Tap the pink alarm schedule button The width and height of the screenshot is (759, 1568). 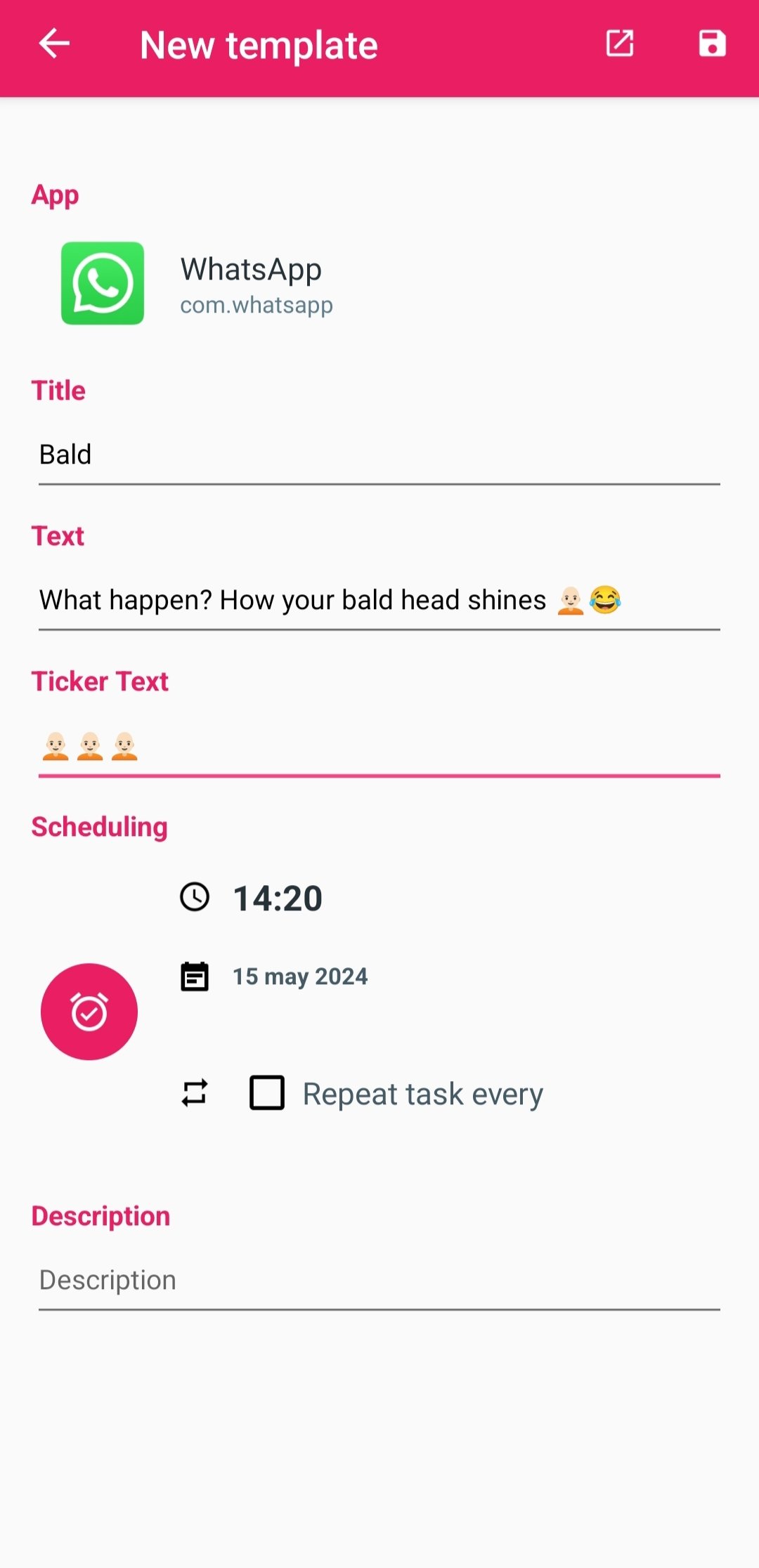[x=89, y=1012]
